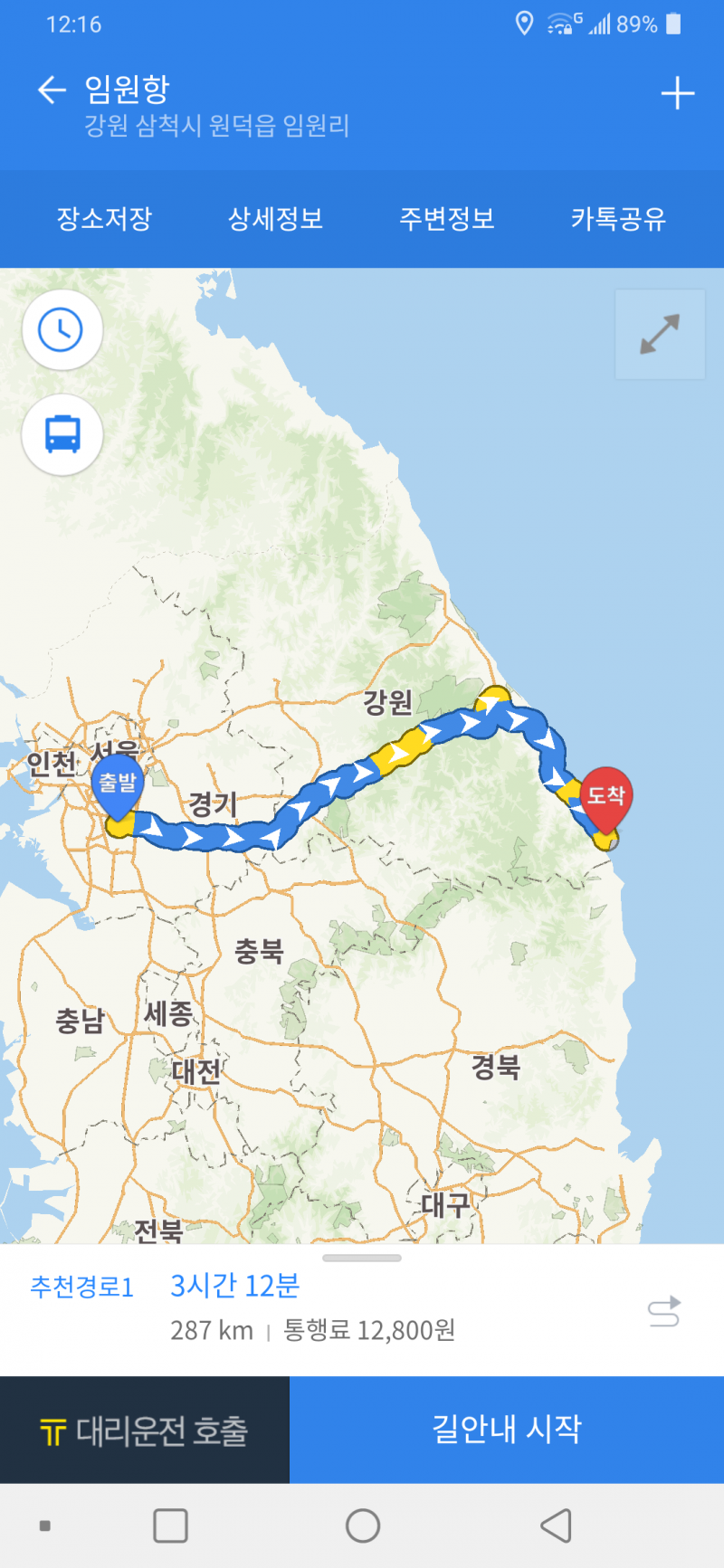Open system recent apps

170,1526
